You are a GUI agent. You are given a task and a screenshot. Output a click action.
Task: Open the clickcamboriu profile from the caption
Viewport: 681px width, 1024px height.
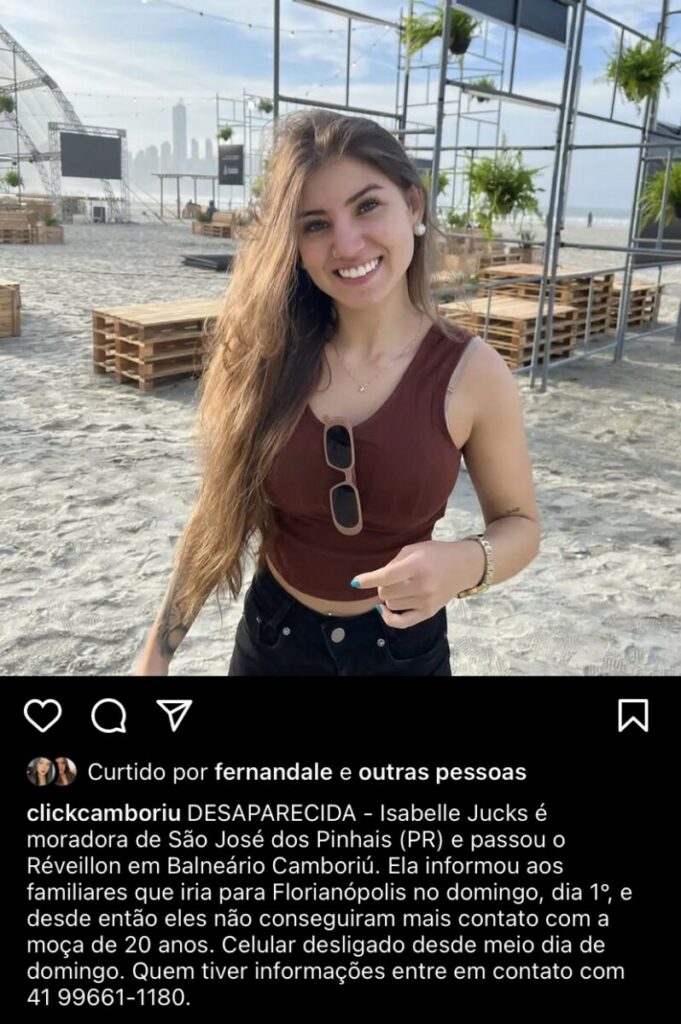click(103, 813)
